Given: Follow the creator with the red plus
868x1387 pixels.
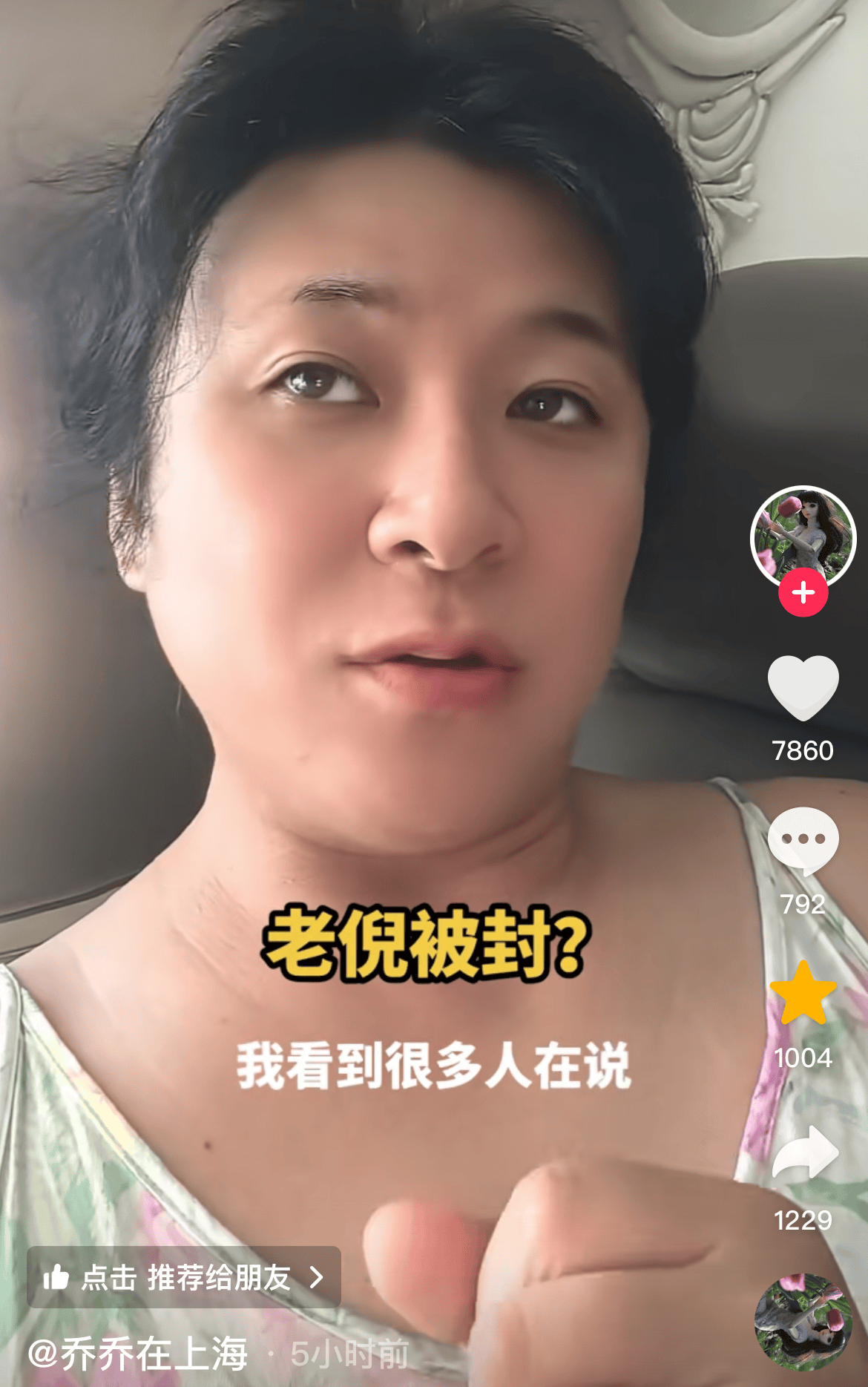Looking at the screenshot, I should (x=803, y=593).
